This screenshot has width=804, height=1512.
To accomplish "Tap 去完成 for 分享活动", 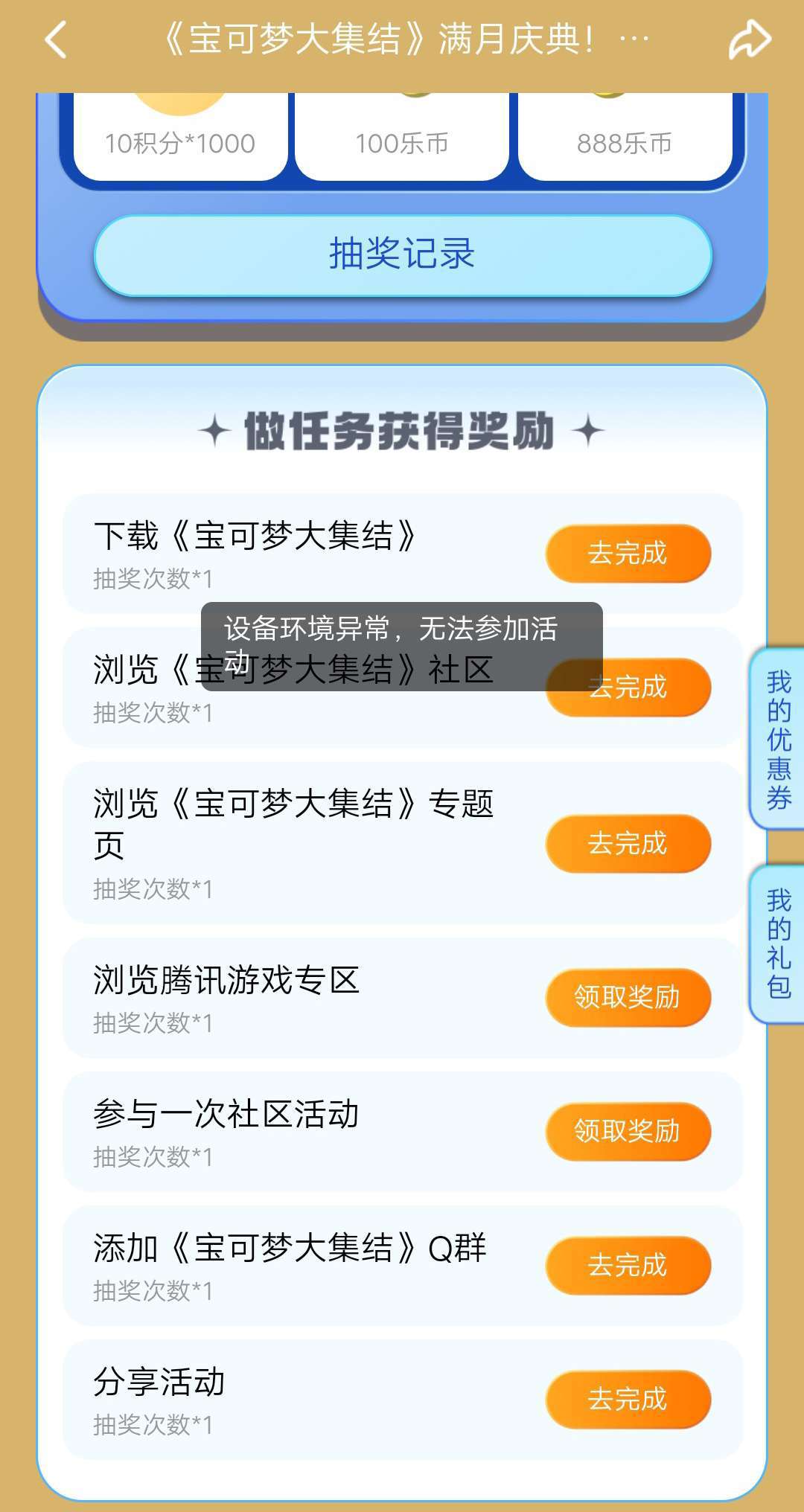I will pos(628,1399).
